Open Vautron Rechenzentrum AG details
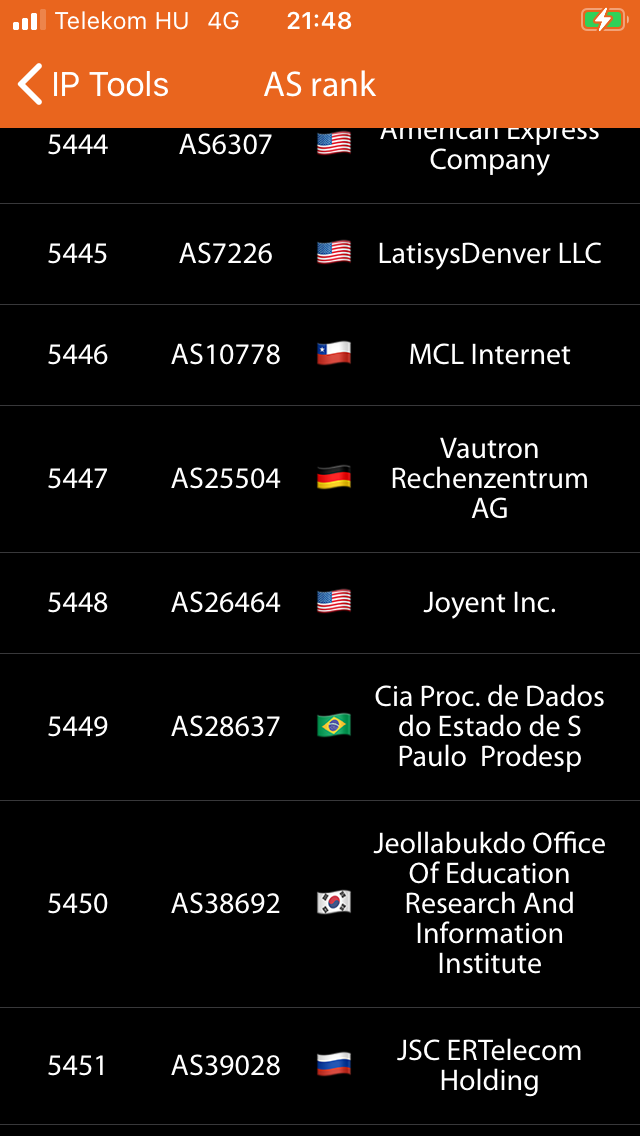Image resolution: width=640 pixels, height=1136 pixels. (x=320, y=479)
